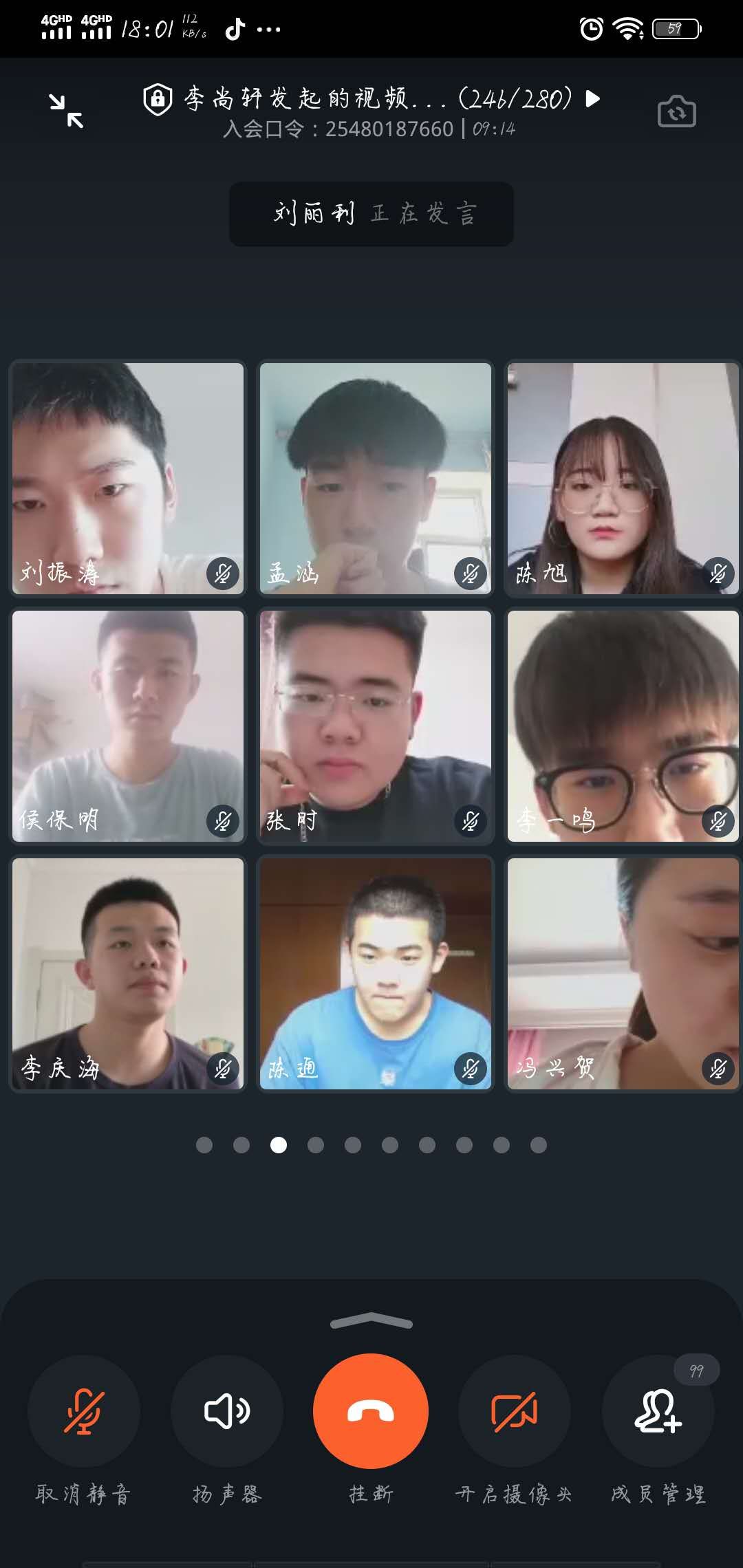Expand the bottom panel handle
743x1568 pixels.
point(371,1321)
